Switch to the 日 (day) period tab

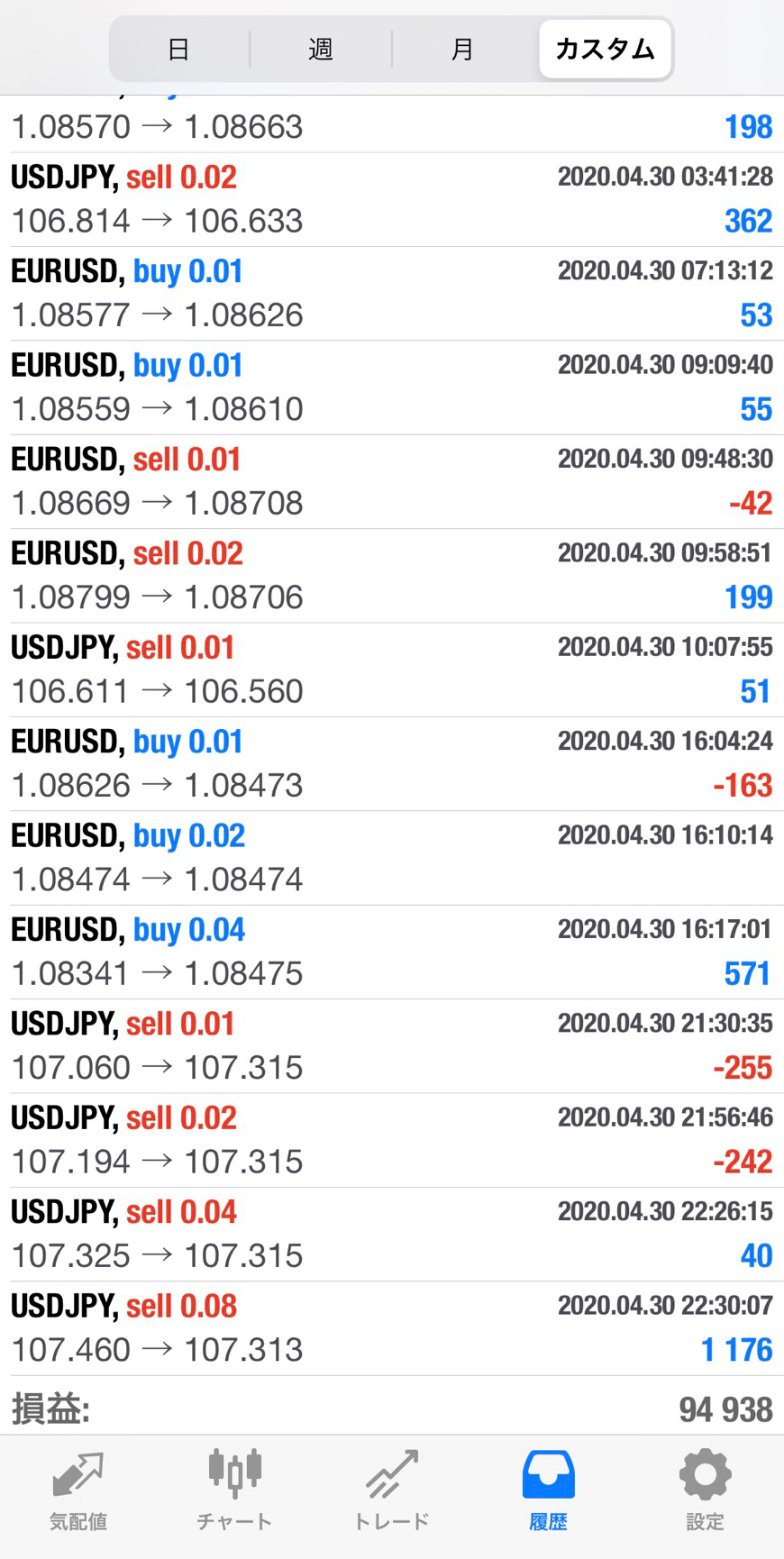(x=178, y=49)
